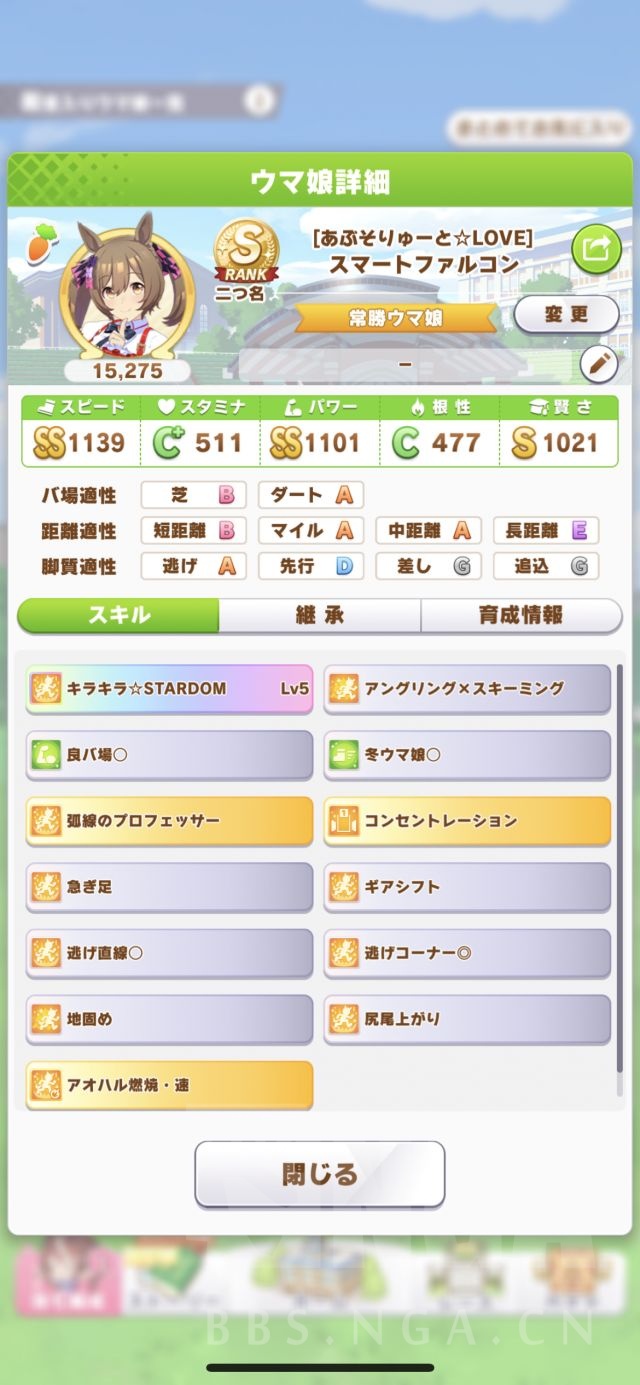
Task: Tap the 変更 button
Action: 566,314
